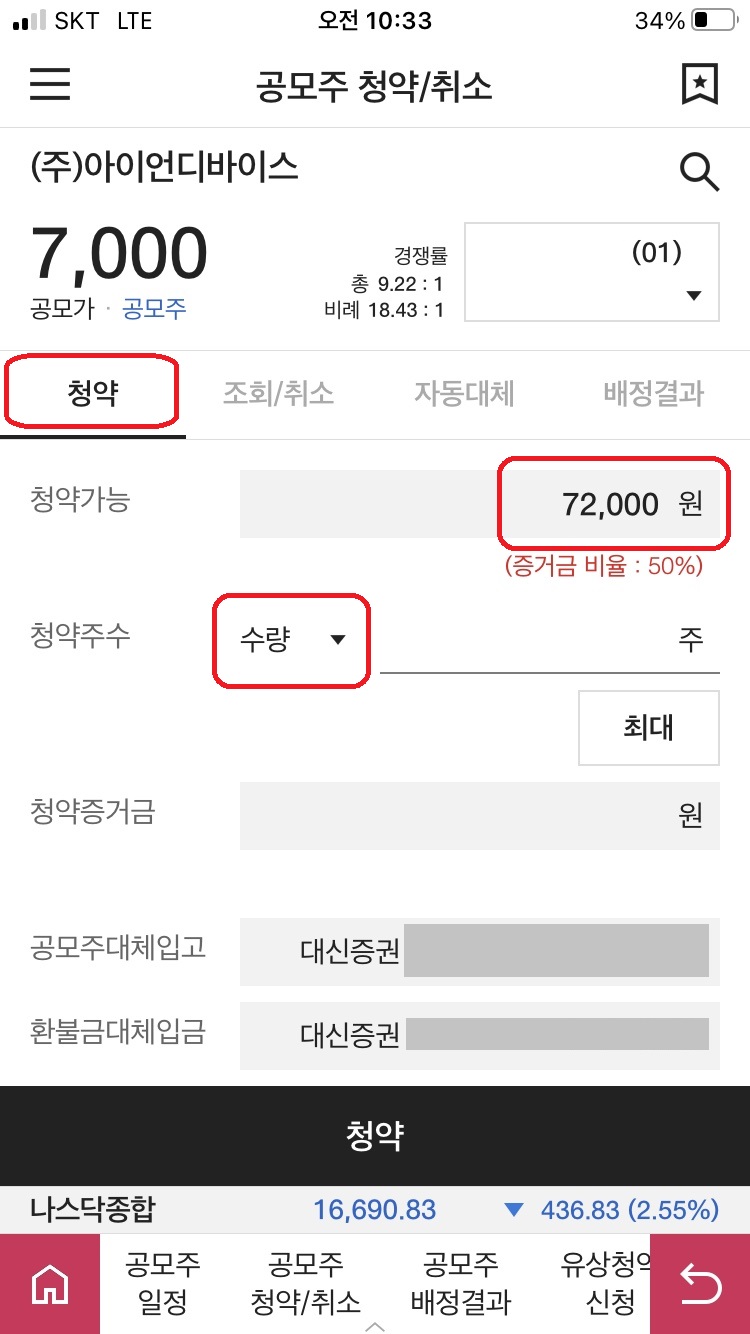This screenshot has width=750, height=1334.
Task: Select the 배정결과 tab
Action: [x=650, y=395]
